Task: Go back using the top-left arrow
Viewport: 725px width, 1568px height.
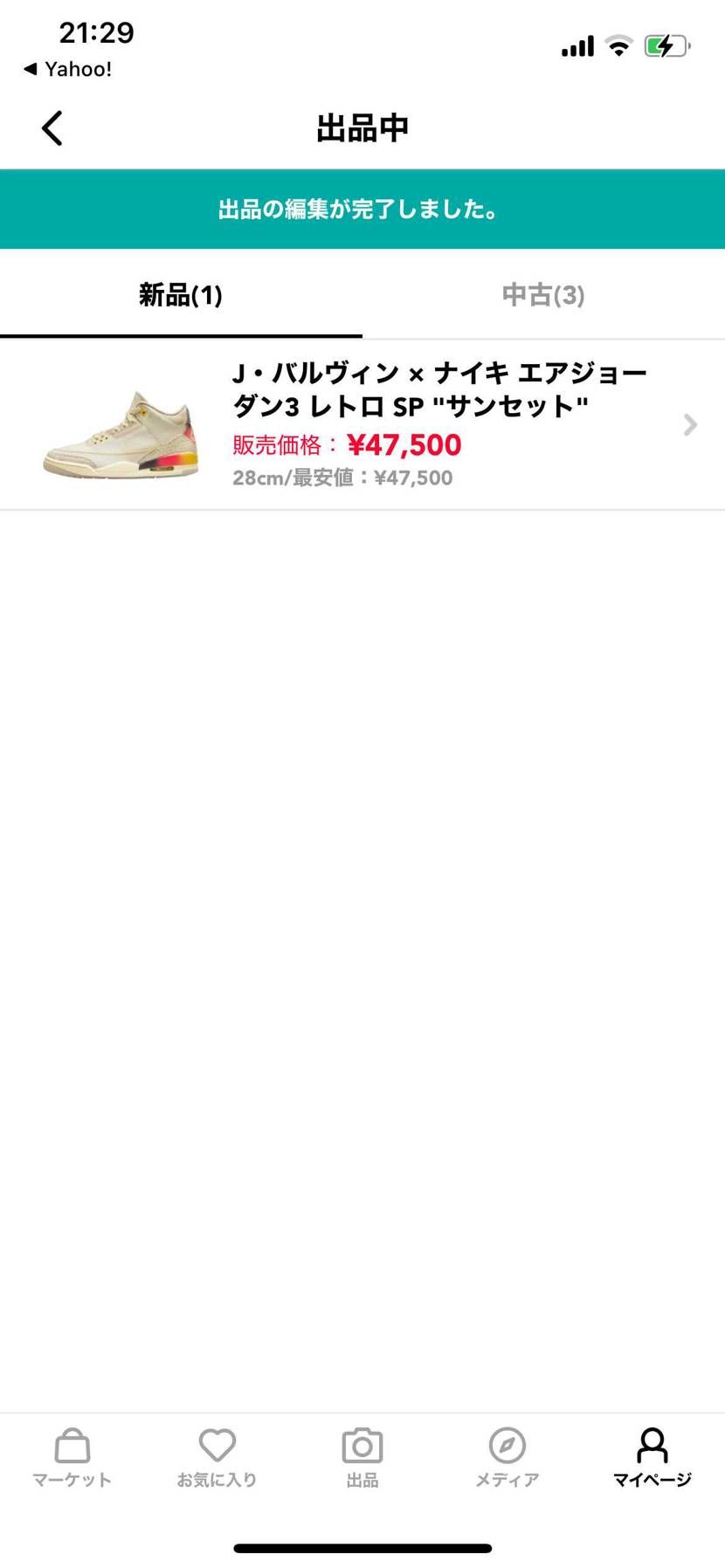Action: [52, 128]
